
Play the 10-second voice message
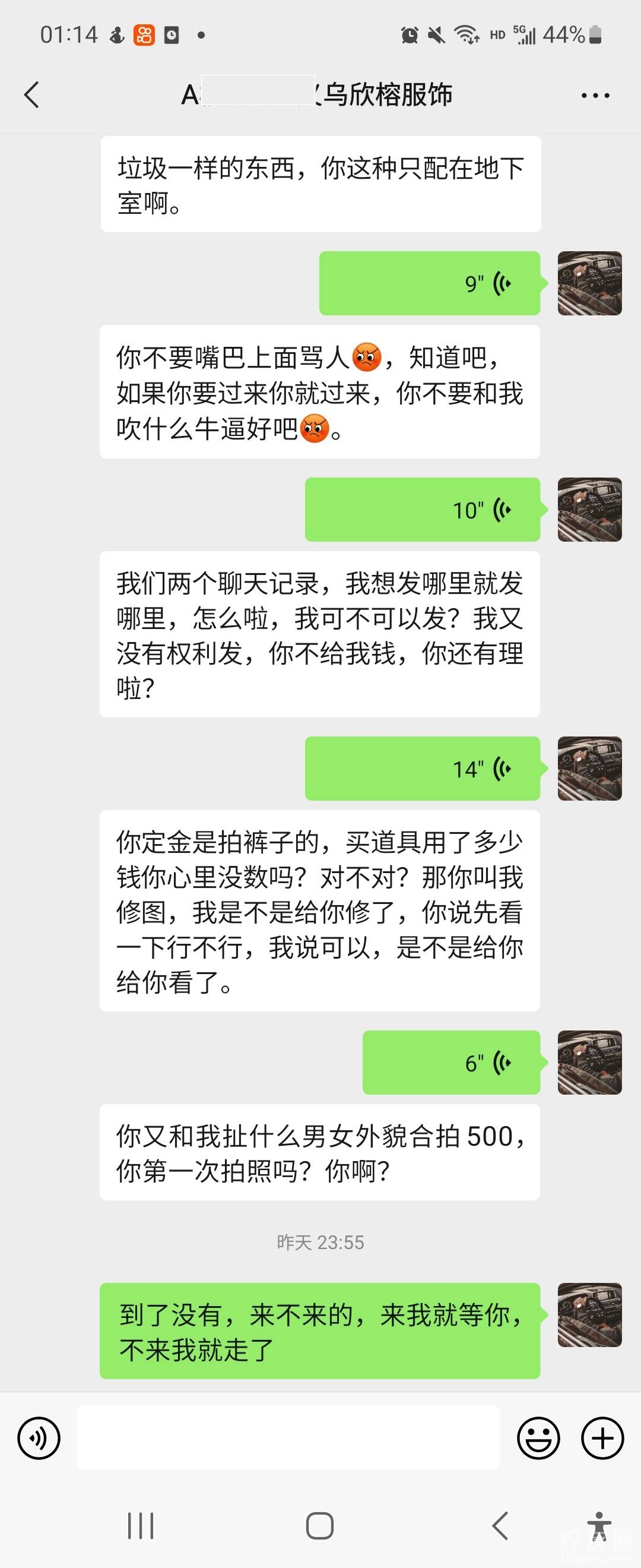(422, 510)
